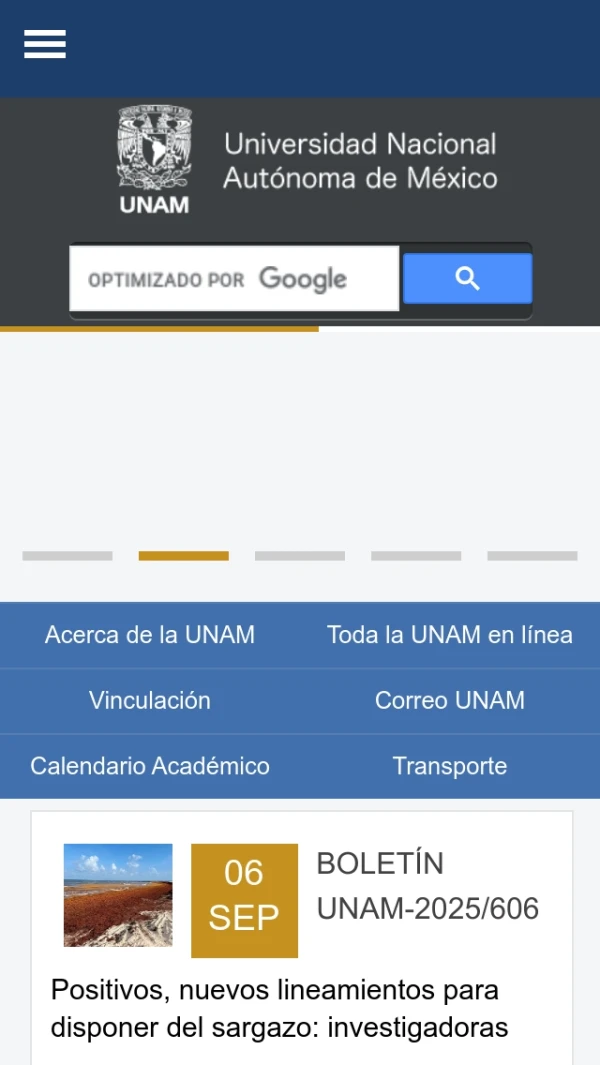Switch to the fifth carousel slide

pos(532,556)
